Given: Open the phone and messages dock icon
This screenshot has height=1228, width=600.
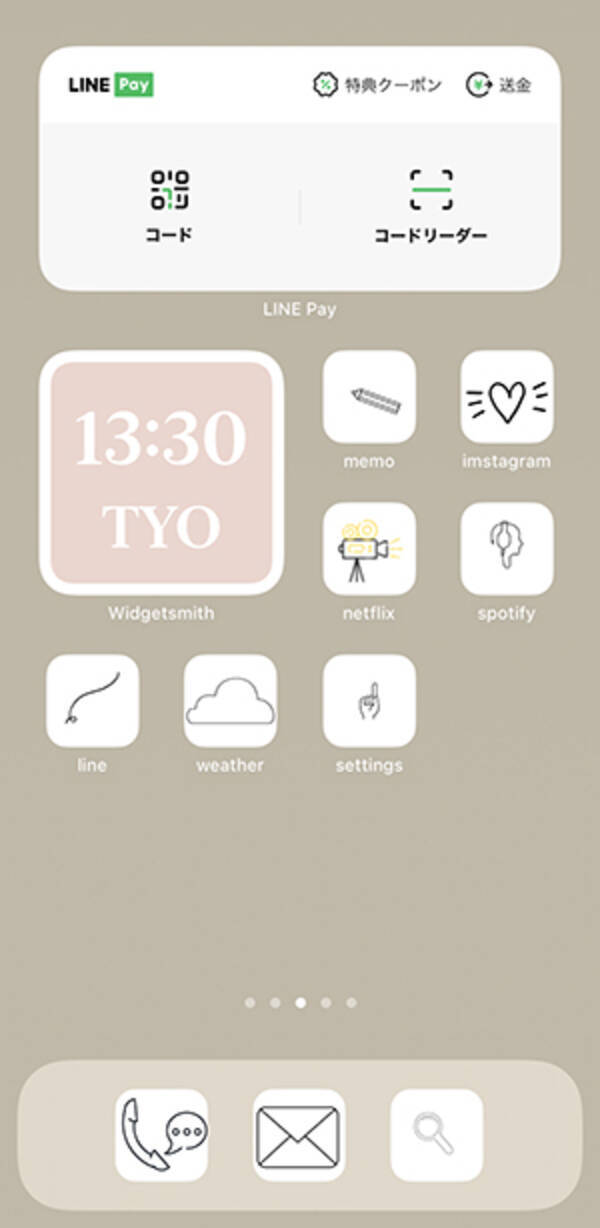Looking at the screenshot, I should (162, 1135).
